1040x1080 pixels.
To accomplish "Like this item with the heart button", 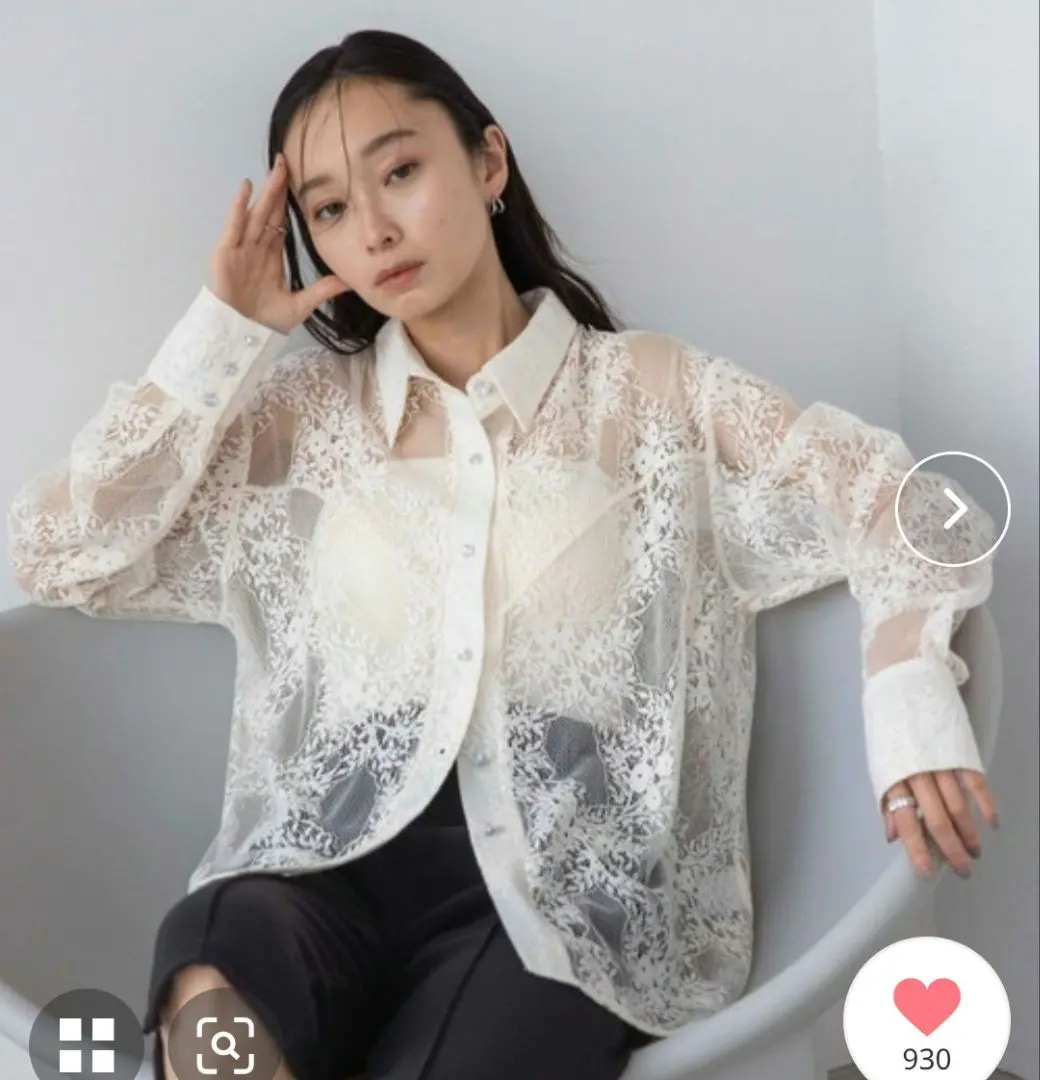I will [926, 1008].
